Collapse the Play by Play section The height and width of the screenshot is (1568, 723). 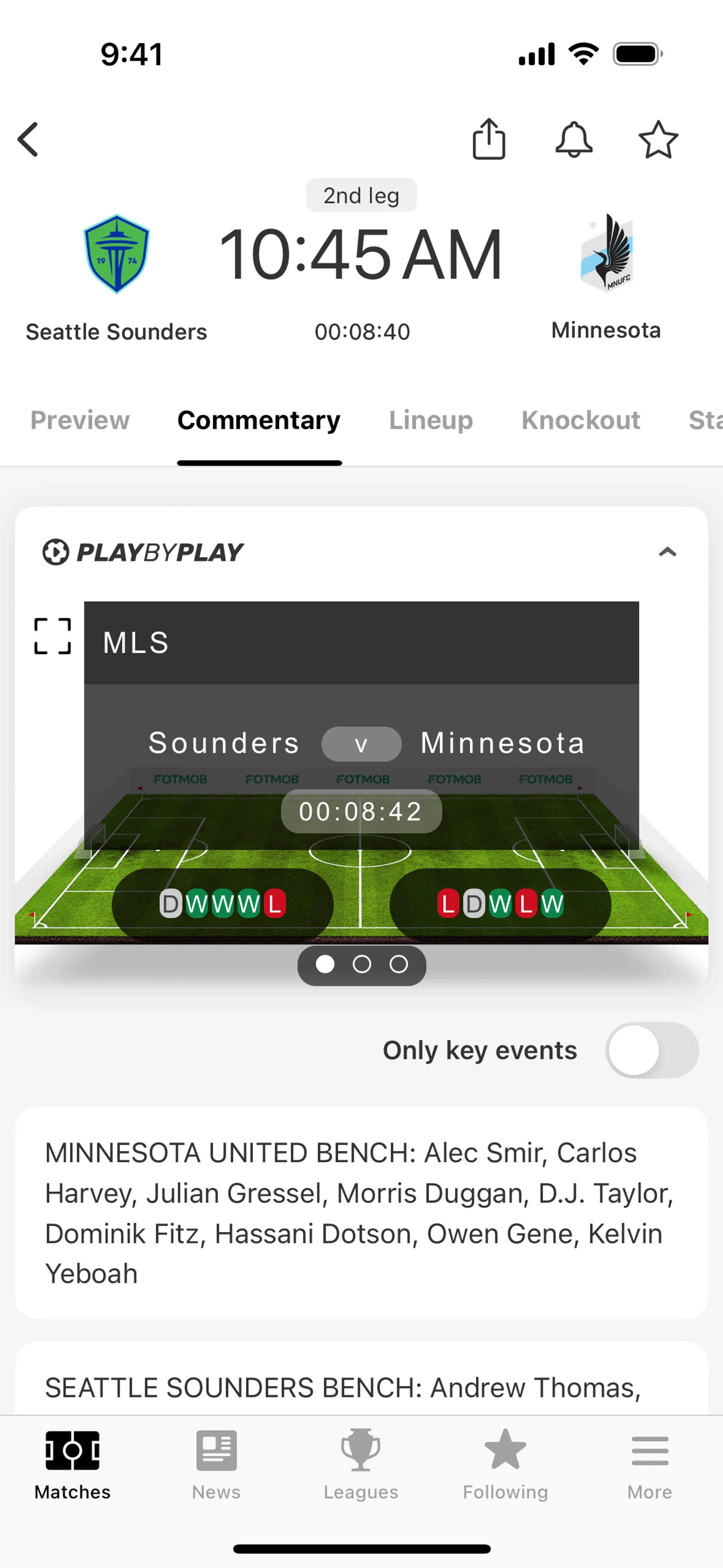tap(667, 552)
